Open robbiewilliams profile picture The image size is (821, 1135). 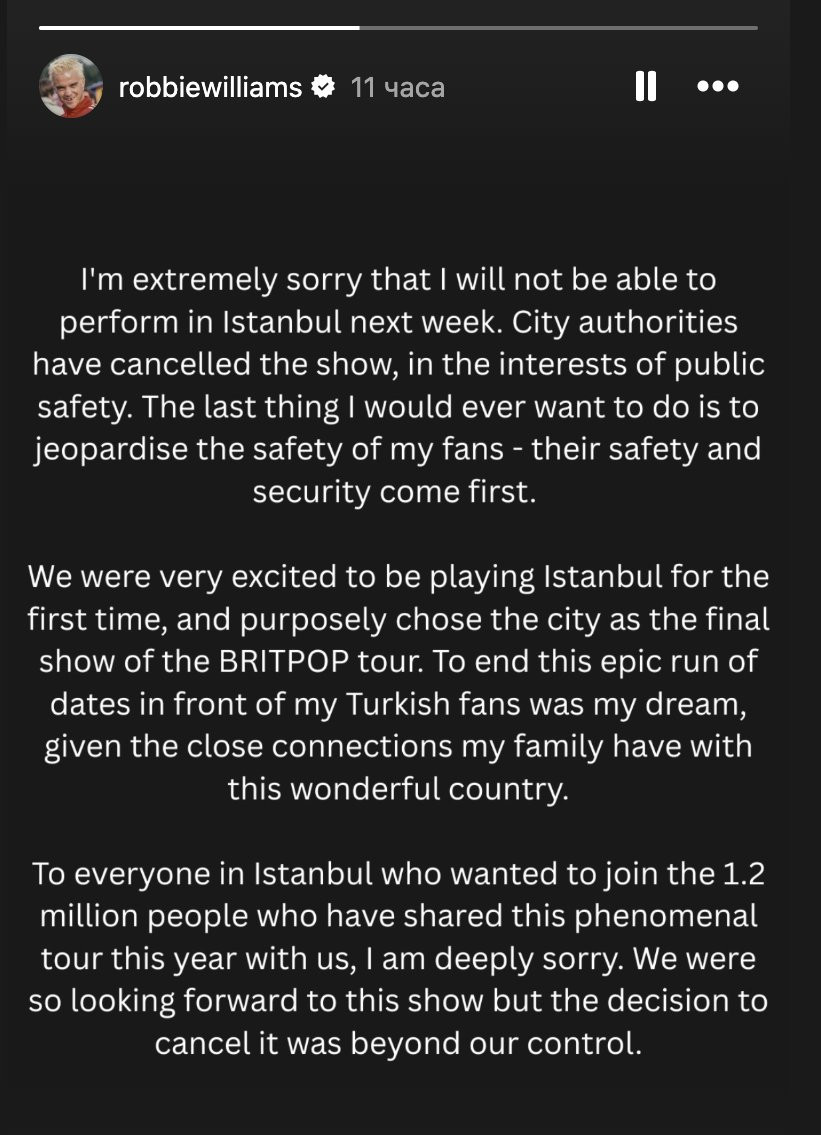pyautogui.click(x=71, y=87)
